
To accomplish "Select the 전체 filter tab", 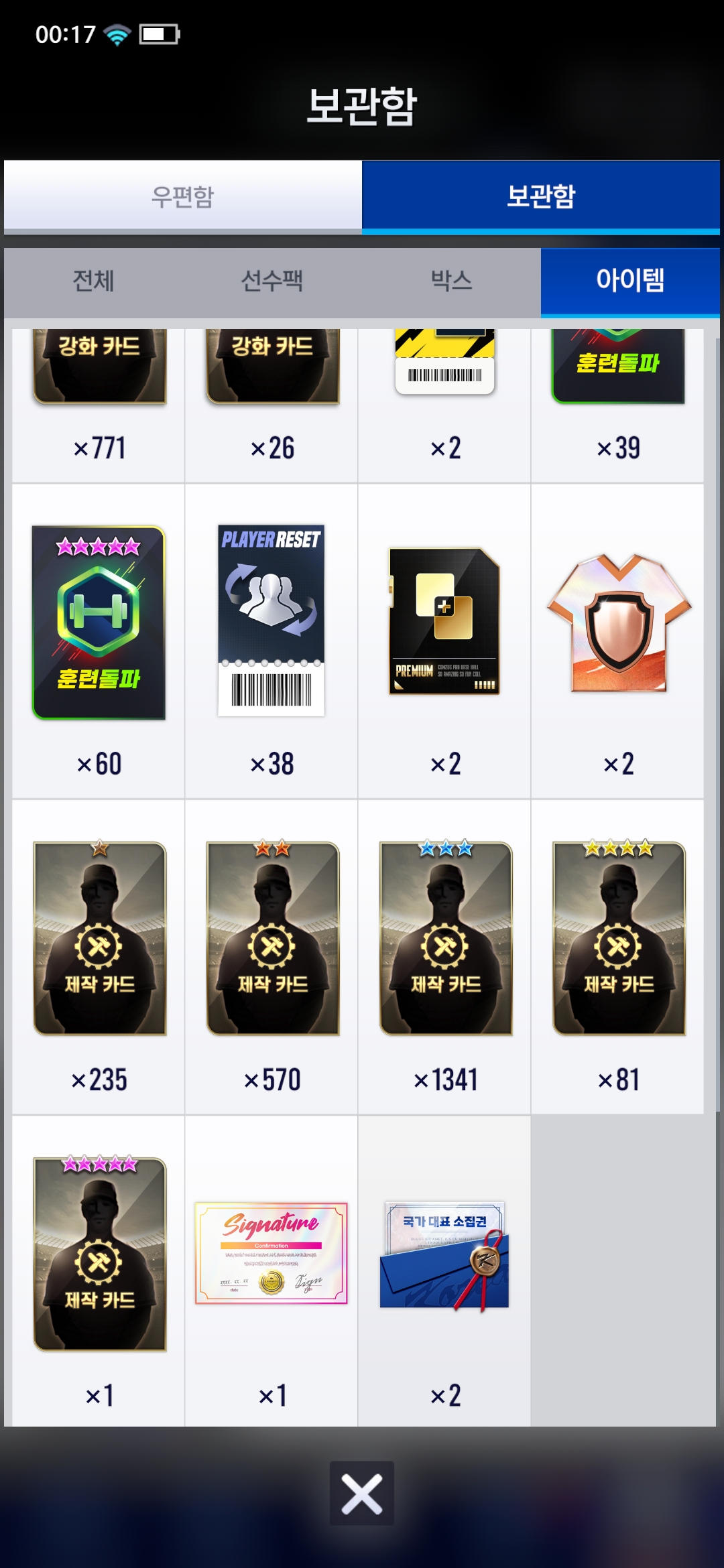I will point(93,281).
